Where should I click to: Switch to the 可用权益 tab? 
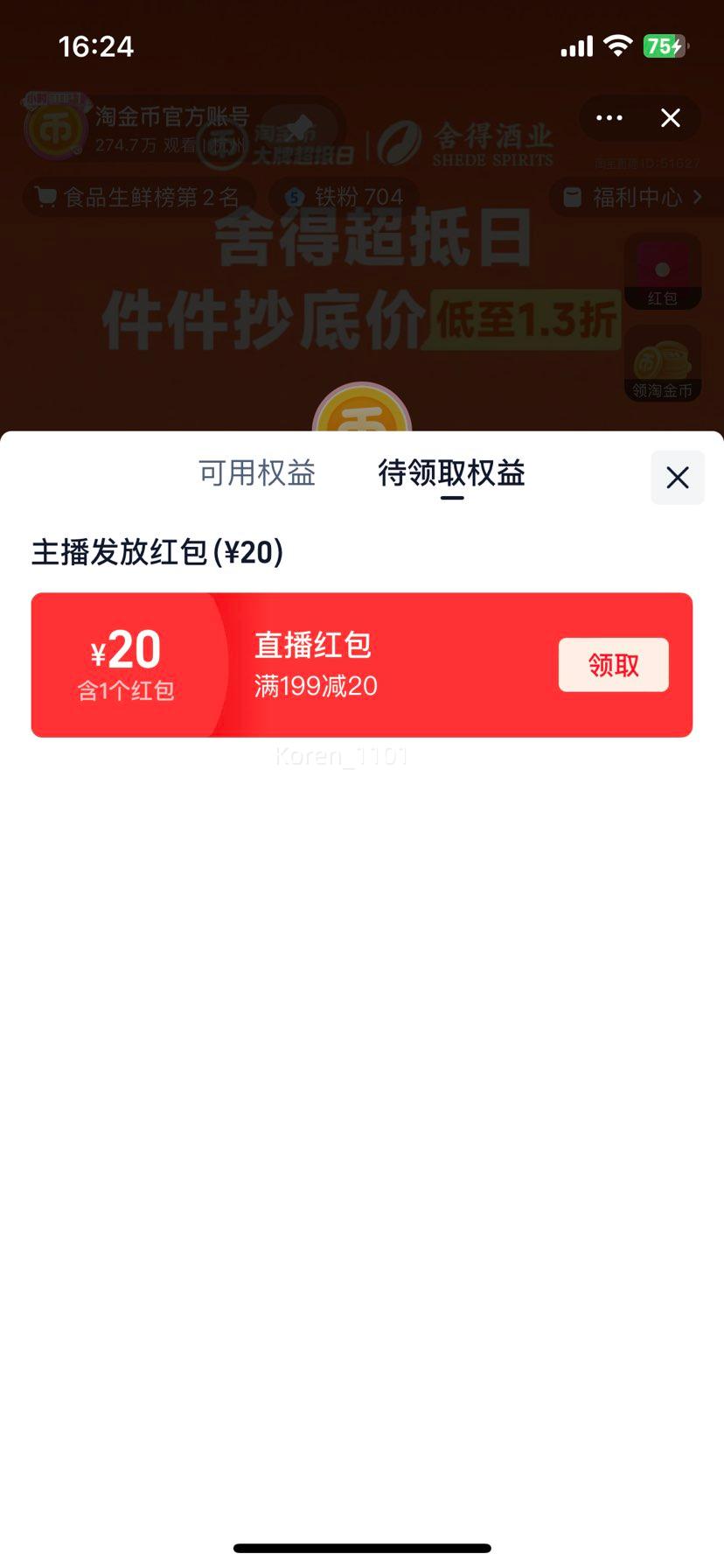click(255, 473)
